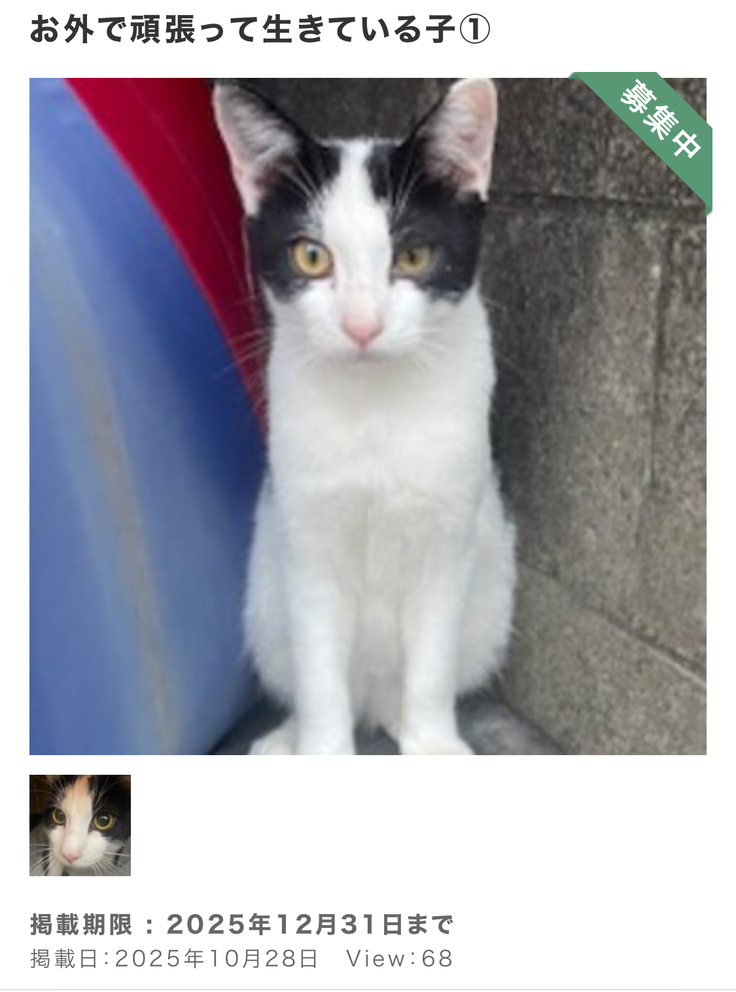The image size is (736, 992).
Task: View the main black-and-white cat photo
Action: tap(367, 416)
